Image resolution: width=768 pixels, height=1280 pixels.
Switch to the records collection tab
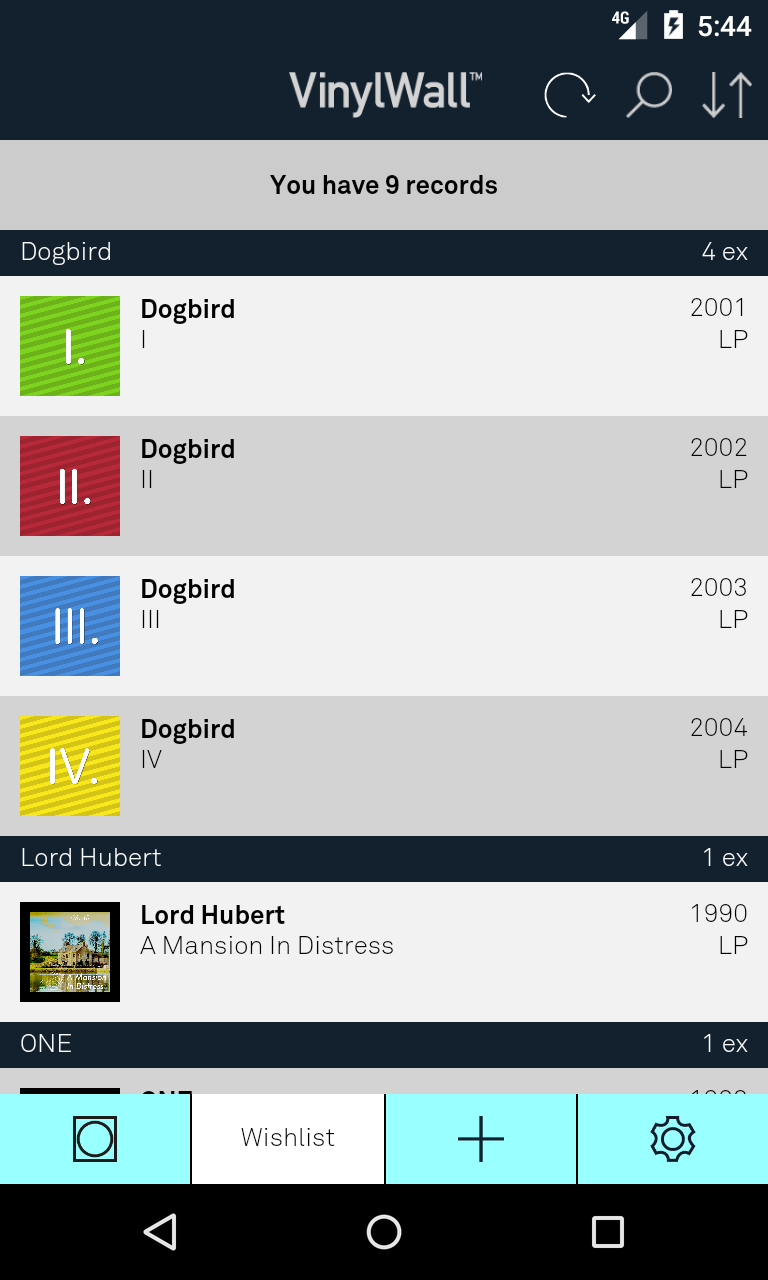point(95,1139)
